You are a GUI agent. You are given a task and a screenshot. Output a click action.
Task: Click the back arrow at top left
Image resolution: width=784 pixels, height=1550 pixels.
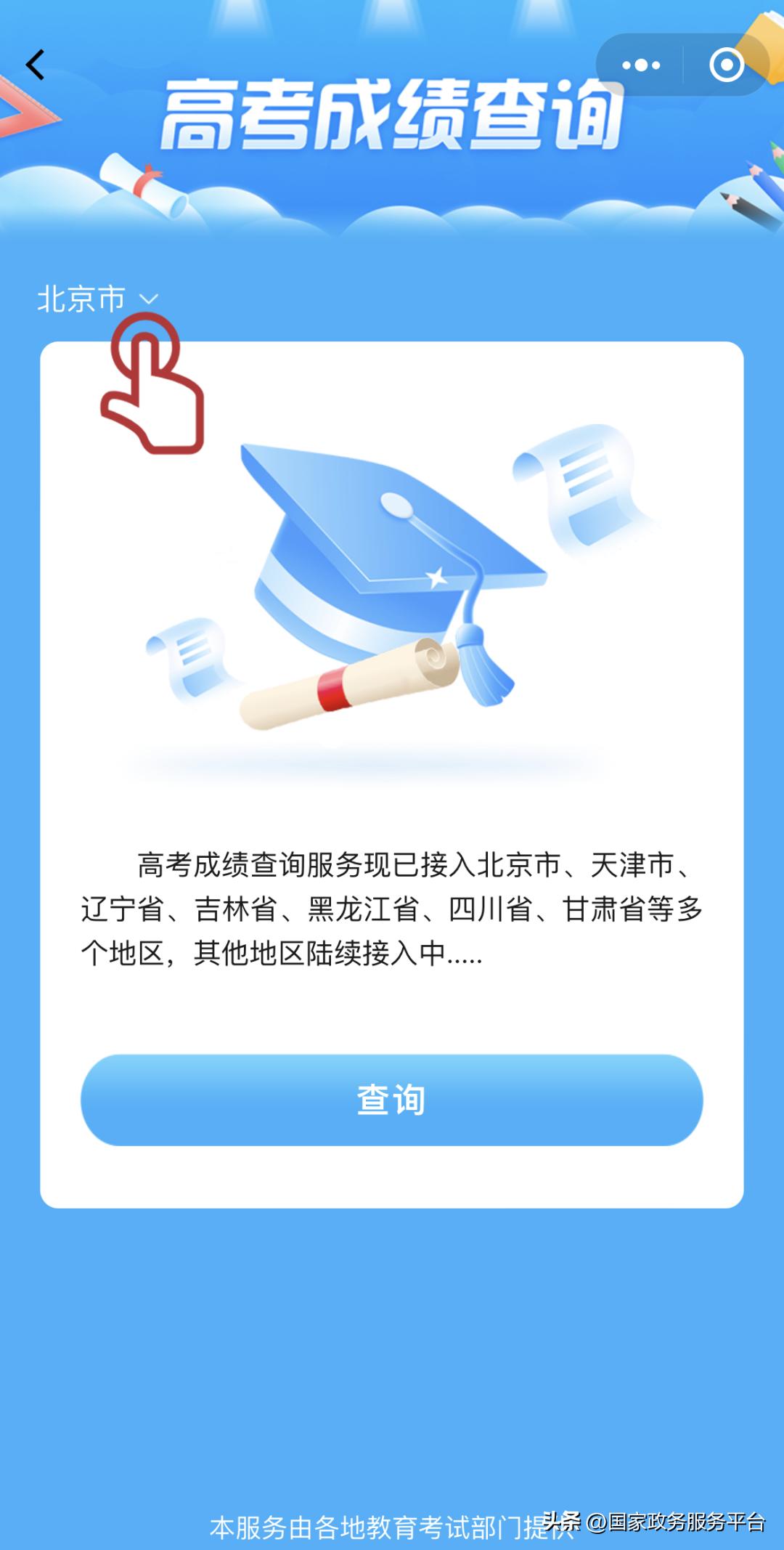pos(35,65)
